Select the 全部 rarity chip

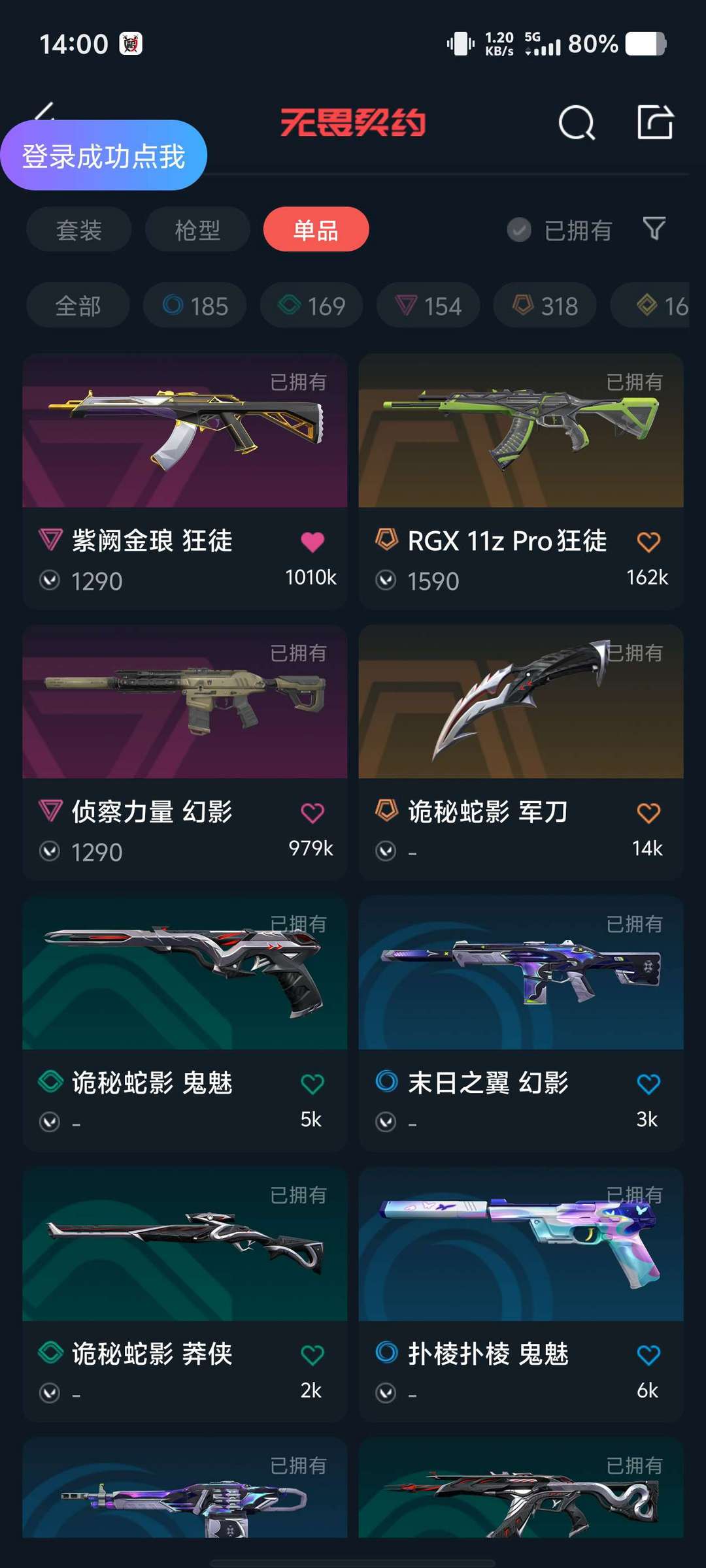[x=78, y=305]
